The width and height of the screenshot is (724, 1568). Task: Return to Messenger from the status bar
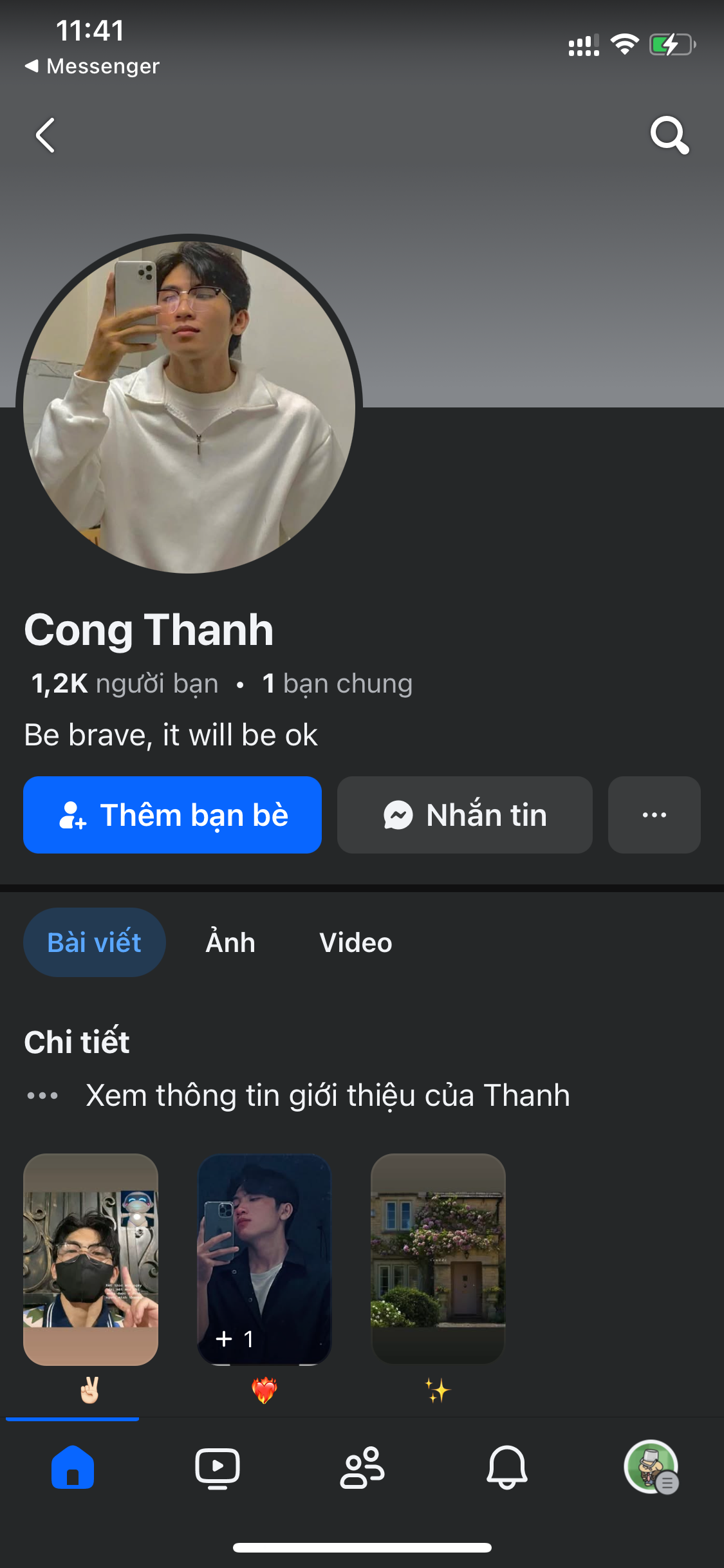(93, 66)
